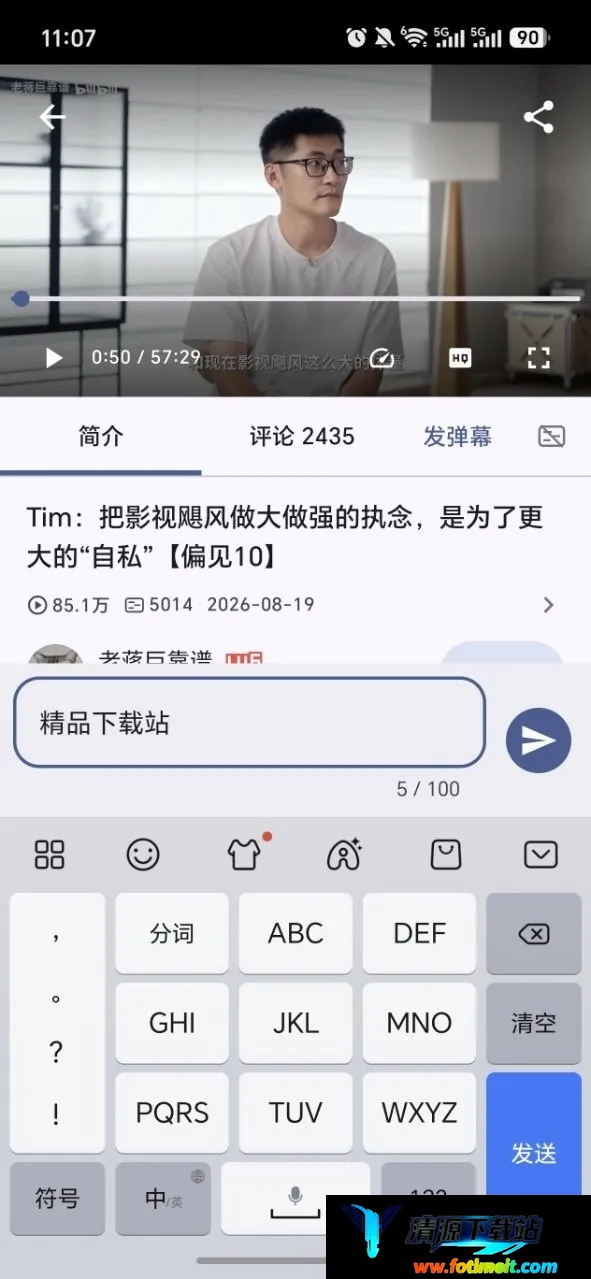
Task: Collapse the keyboard with the down arrow
Action: coord(541,854)
